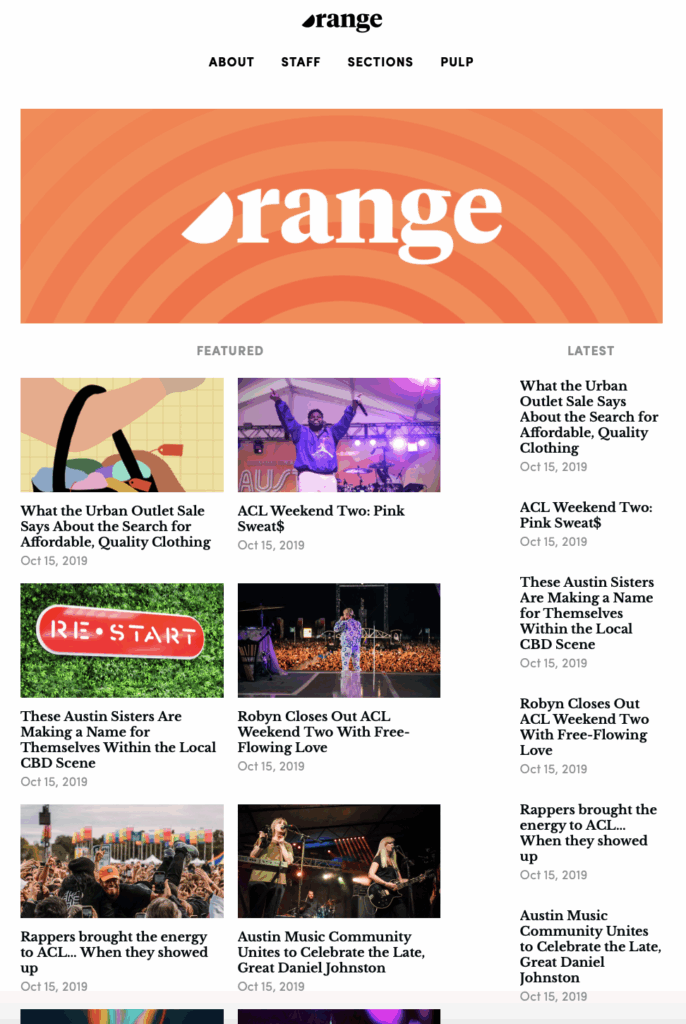
Task: Open the Rappers brought the energy crowd photo
Action: [122, 861]
